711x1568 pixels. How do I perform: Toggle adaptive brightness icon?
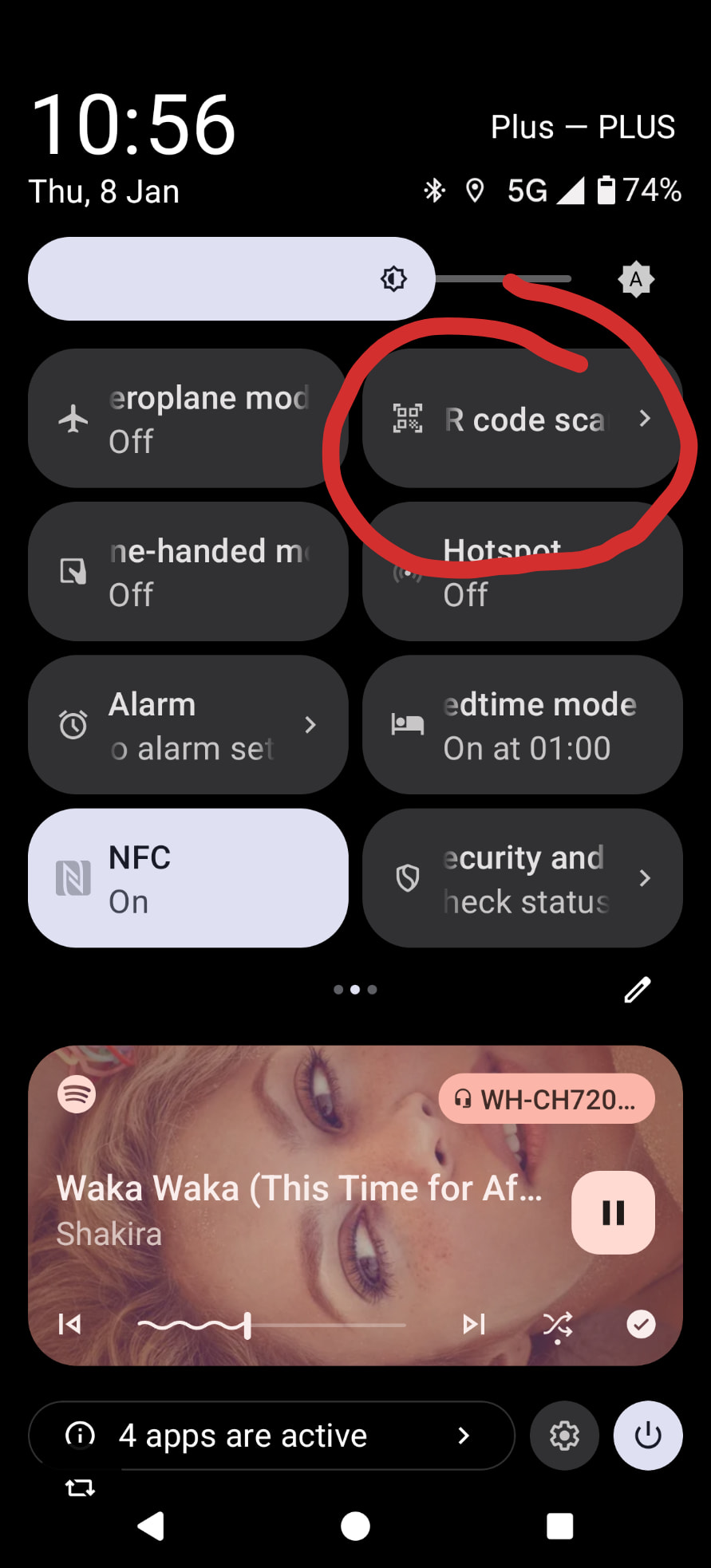point(636,279)
